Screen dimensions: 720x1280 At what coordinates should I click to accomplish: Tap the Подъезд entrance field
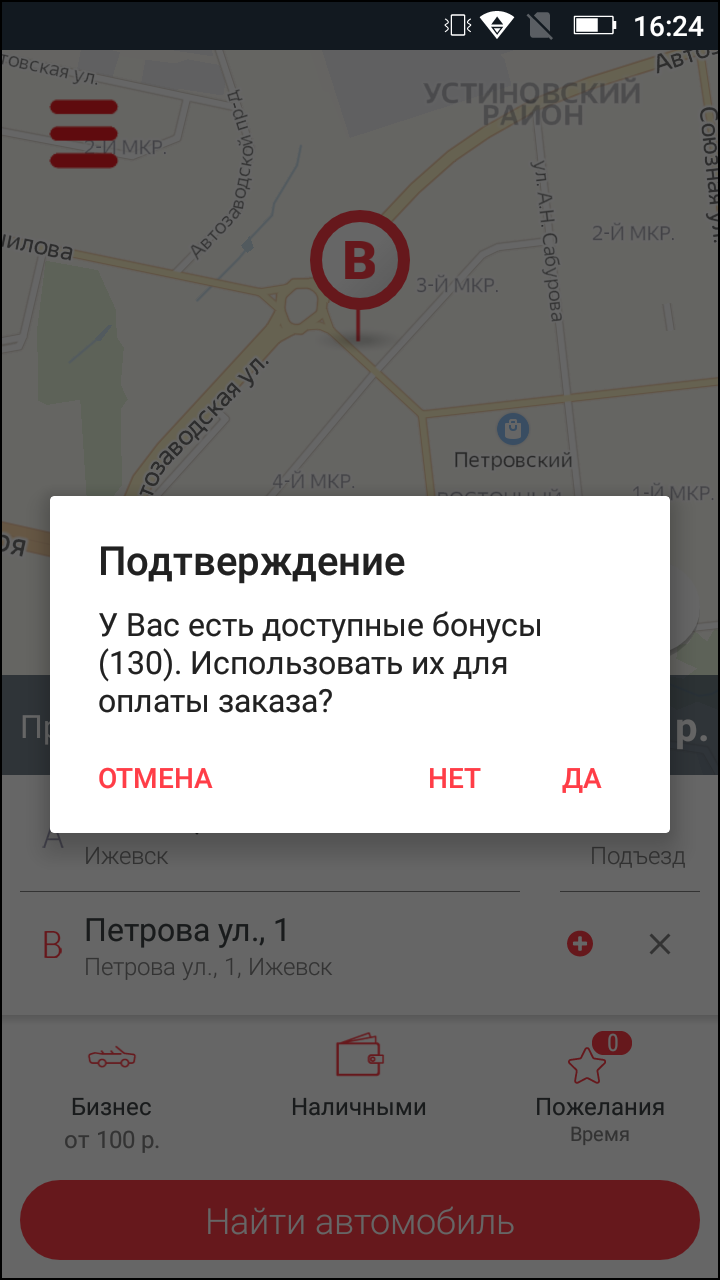pyautogui.click(x=637, y=856)
